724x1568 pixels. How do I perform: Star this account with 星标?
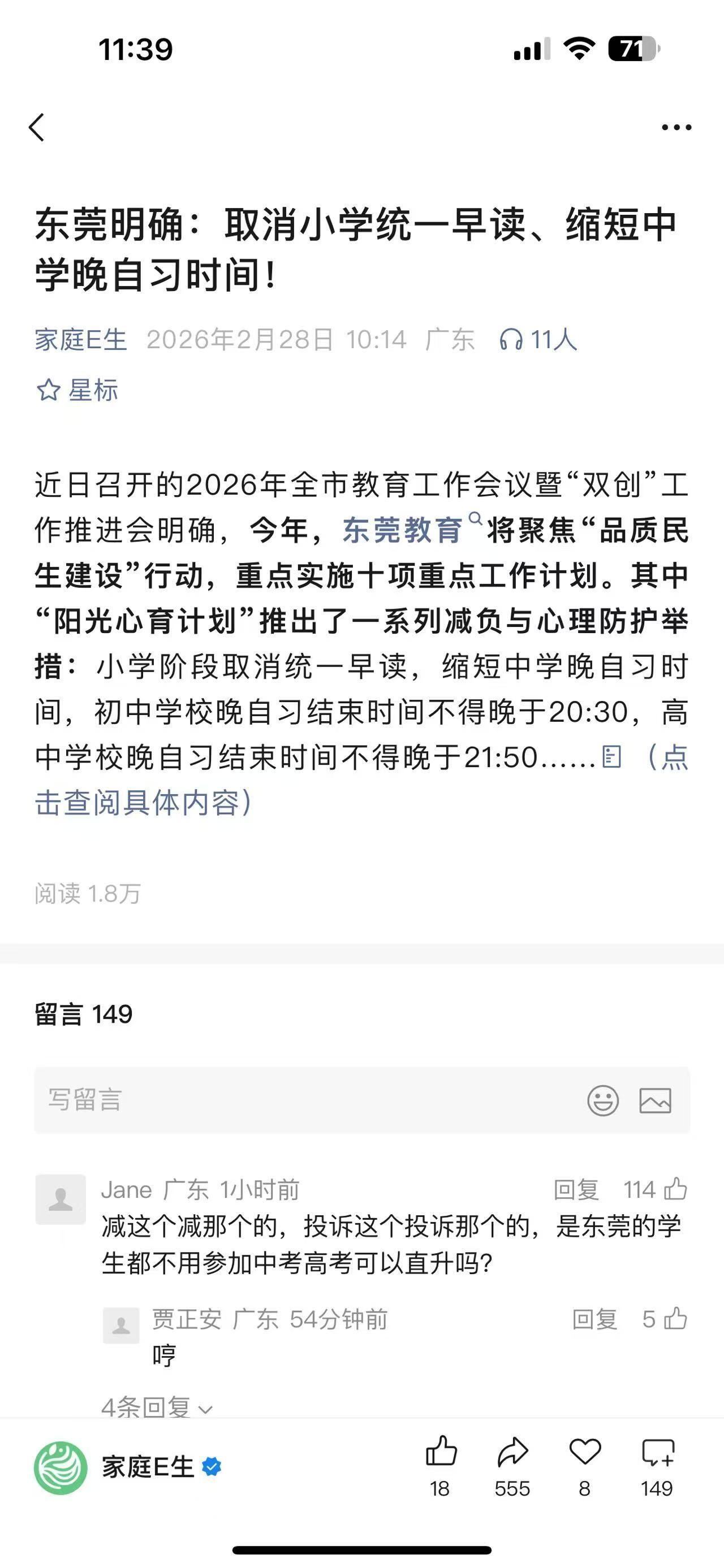point(77,390)
